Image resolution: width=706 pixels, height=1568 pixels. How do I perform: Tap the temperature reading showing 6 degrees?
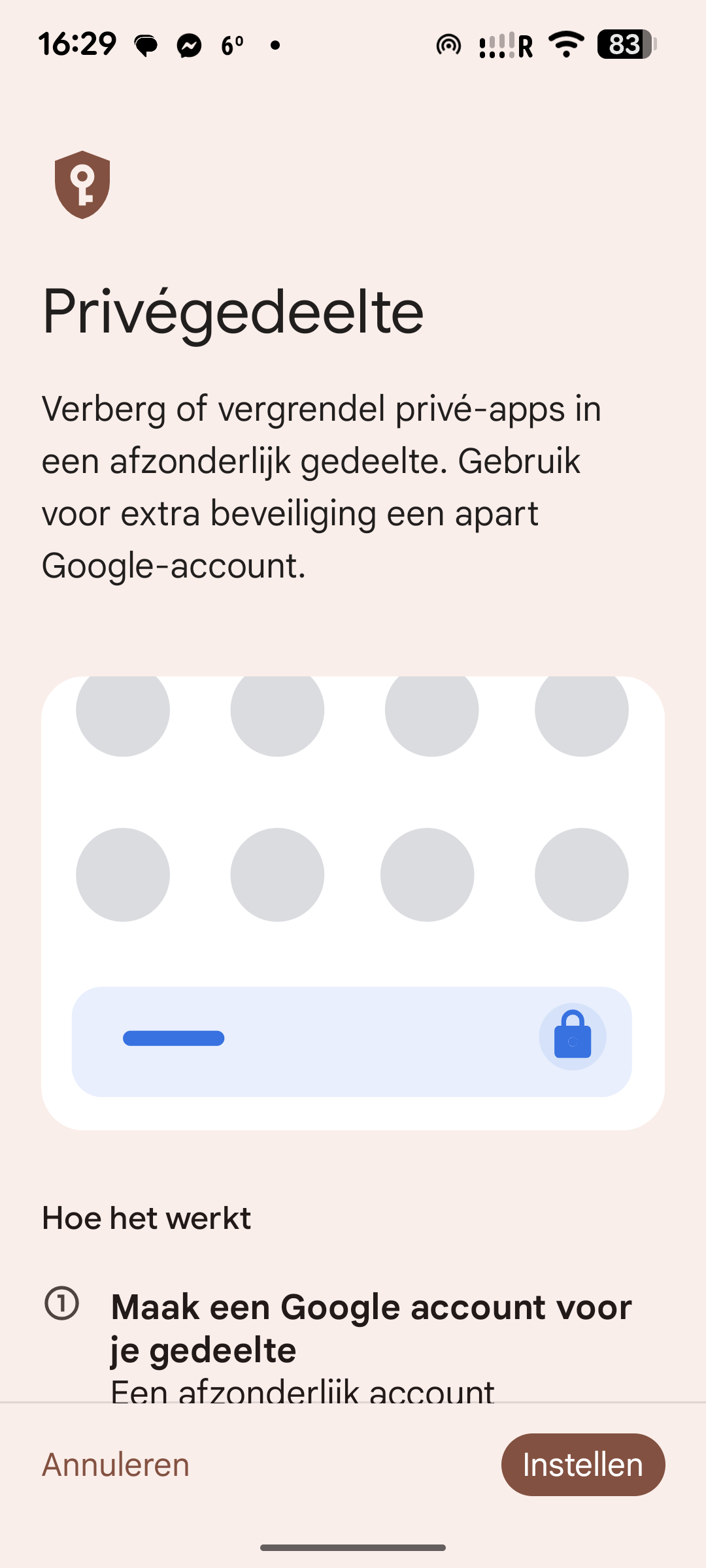pos(233,44)
